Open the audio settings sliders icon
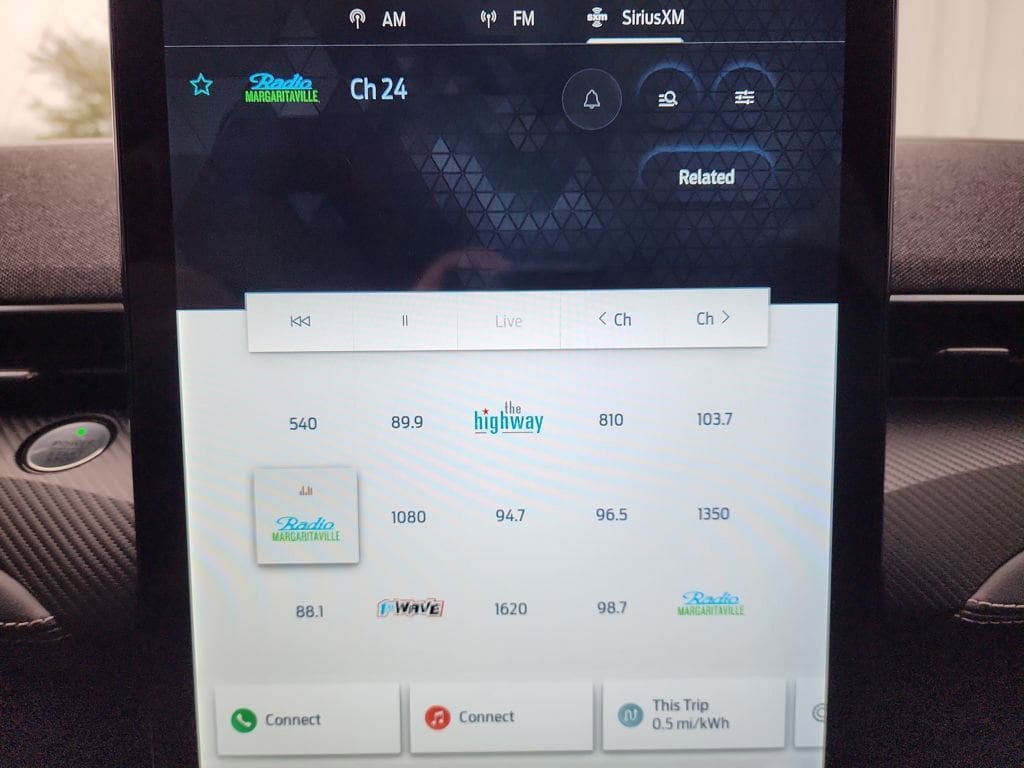The height and width of the screenshot is (768, 1024). point(744,97)
